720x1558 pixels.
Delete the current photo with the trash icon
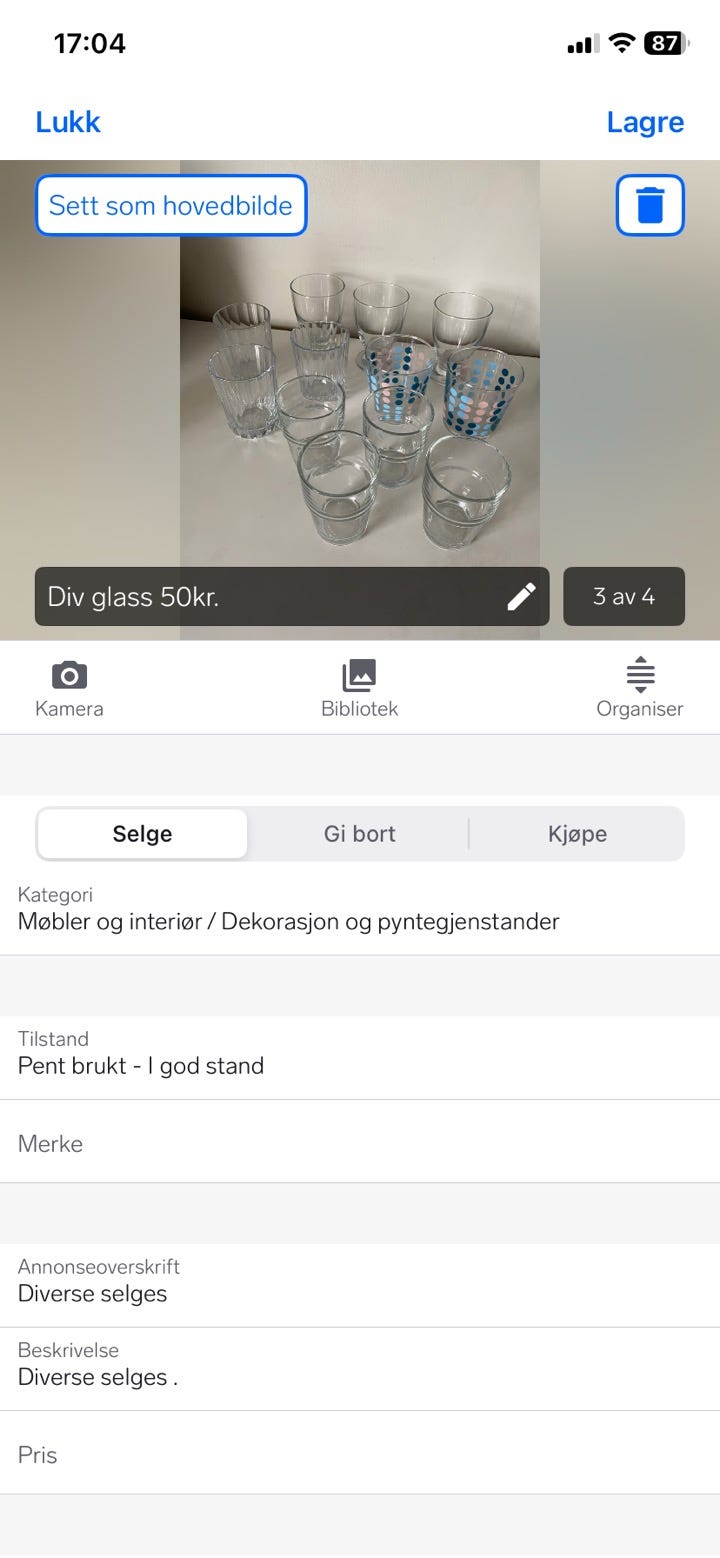tap(650, 204)
